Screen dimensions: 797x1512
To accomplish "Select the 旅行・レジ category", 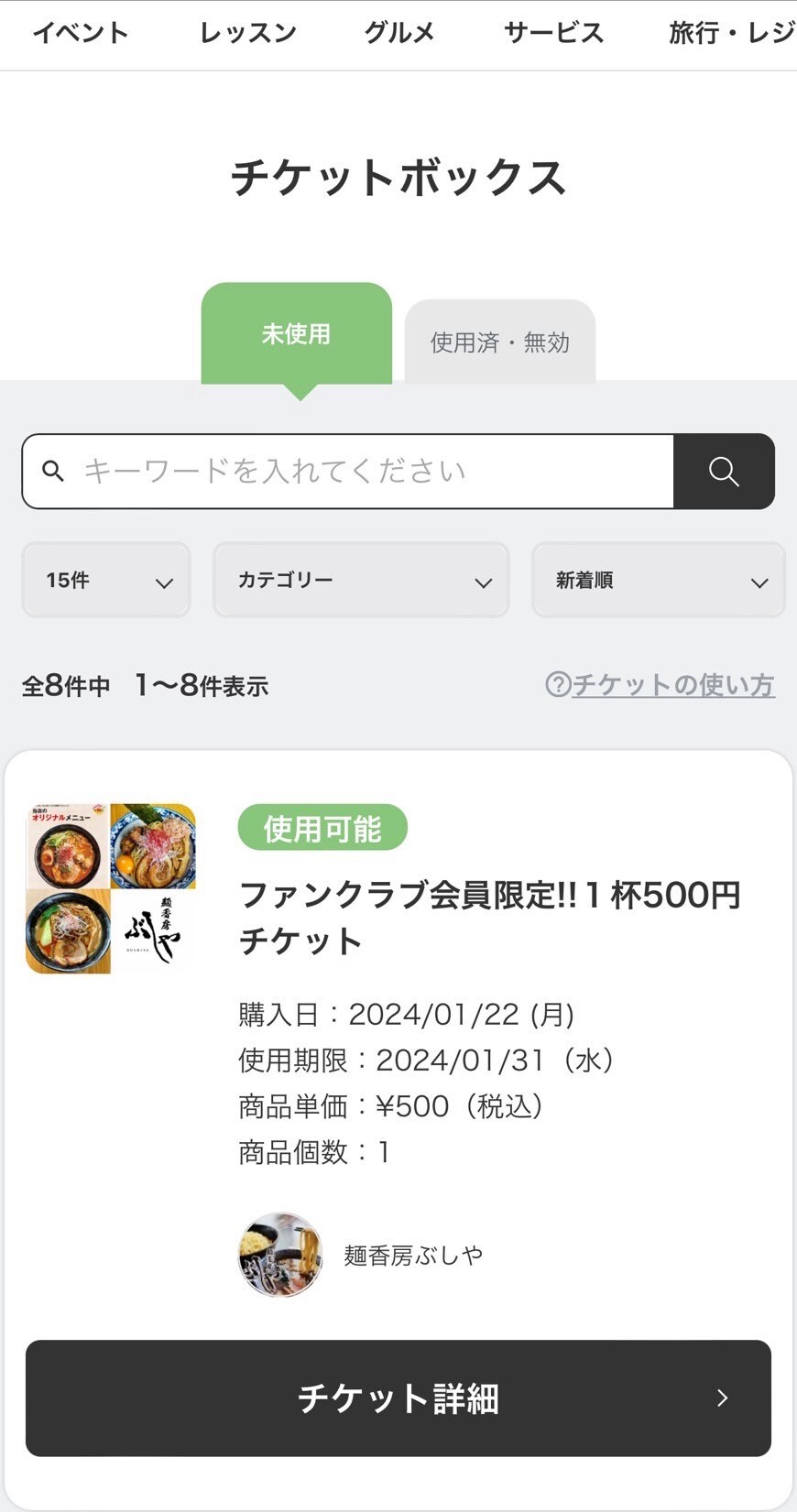I will pyautogui.click(x=731, y=33).
